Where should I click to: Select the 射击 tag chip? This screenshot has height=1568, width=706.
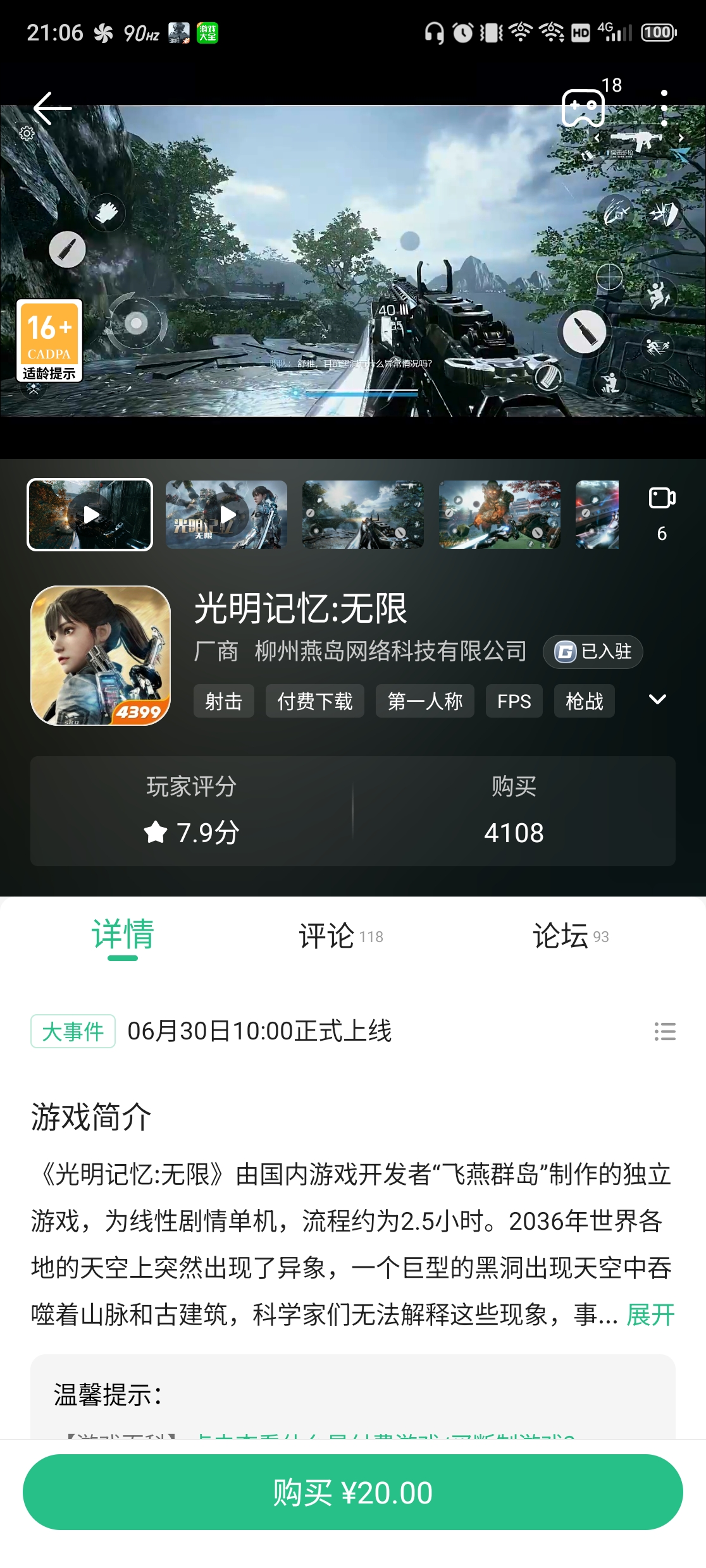tap(224, 701)
